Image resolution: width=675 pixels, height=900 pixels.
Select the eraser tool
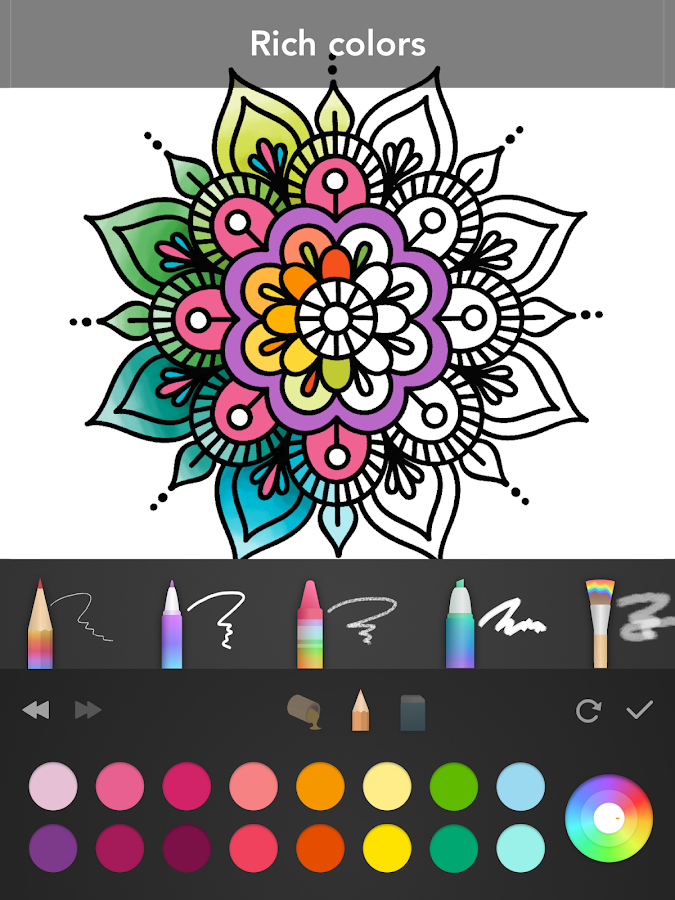click(x=413, y=711)
